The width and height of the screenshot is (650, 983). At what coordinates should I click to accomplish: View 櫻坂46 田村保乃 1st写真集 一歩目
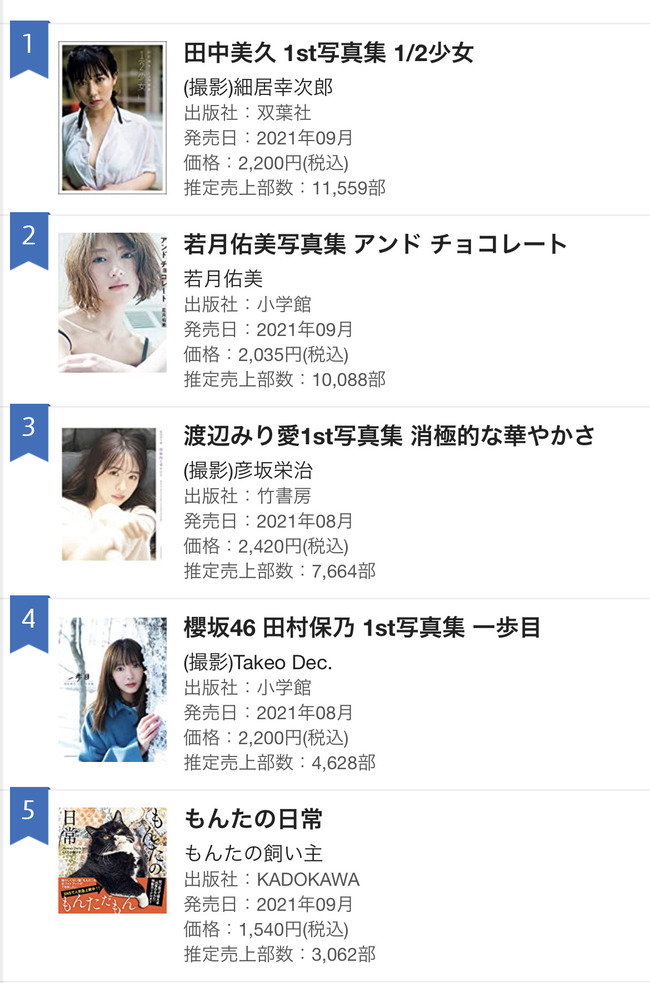click(x=362, y=627)
